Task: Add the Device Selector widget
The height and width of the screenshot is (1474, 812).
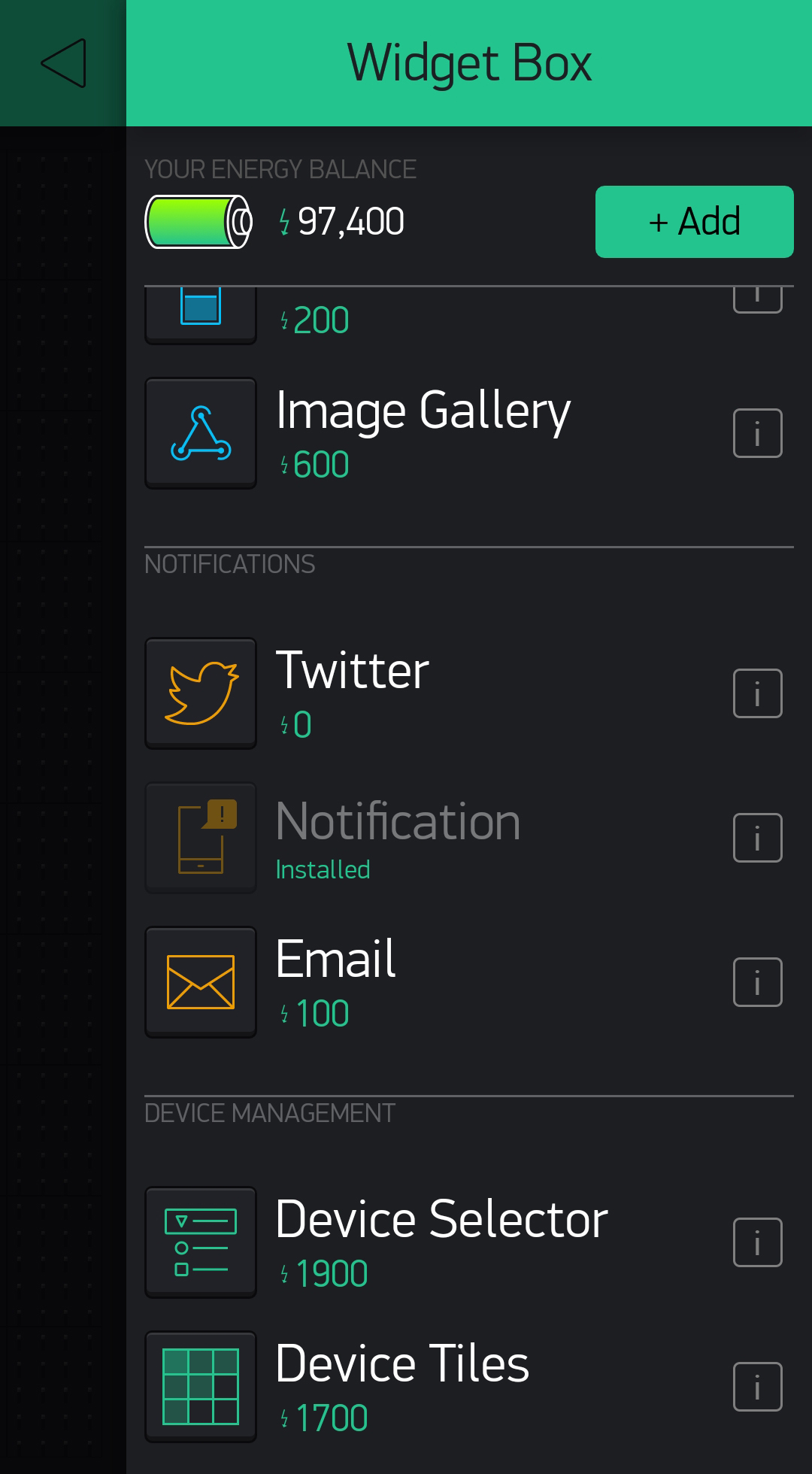Action: (441, 1242)
